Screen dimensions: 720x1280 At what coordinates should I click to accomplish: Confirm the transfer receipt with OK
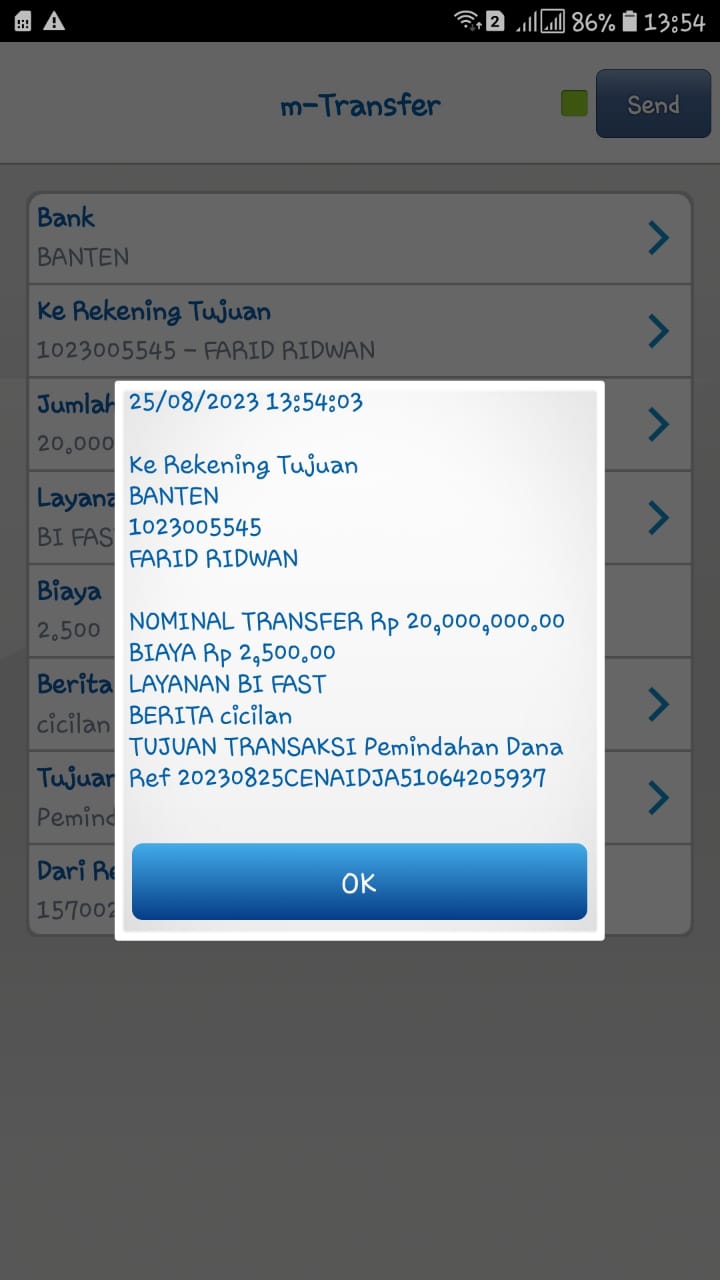click(359, 882)
